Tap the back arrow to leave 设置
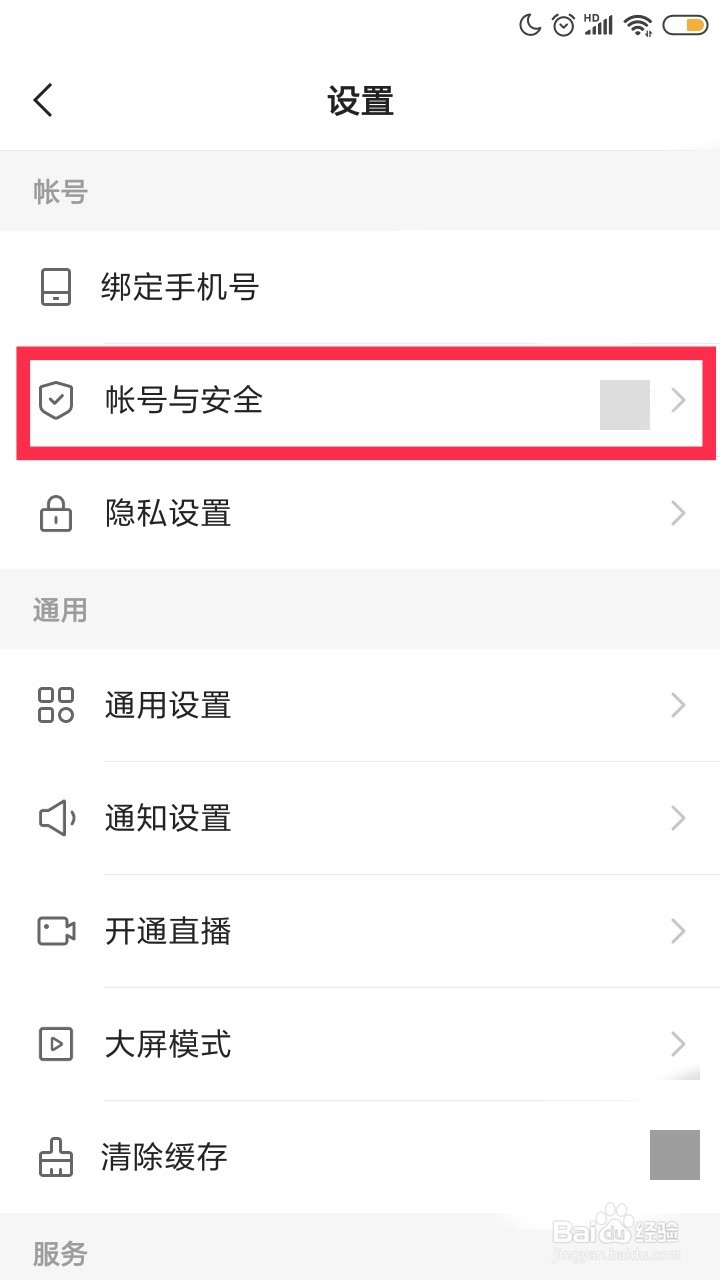 pos(42,100)
